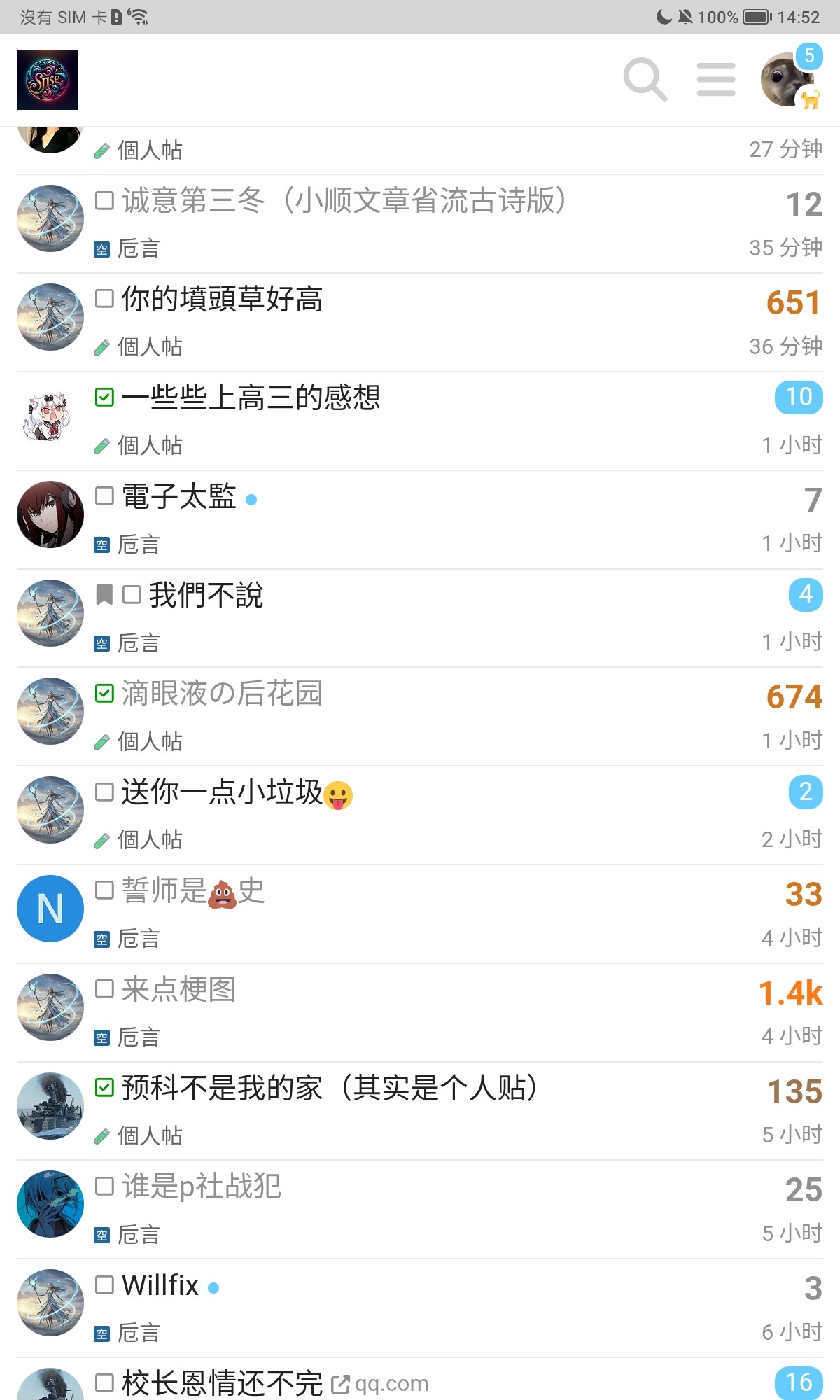Image resolution: width=840 pixels, height=1400 pixels.
Task: Open topic 電子太監
Action: (179, 497)
